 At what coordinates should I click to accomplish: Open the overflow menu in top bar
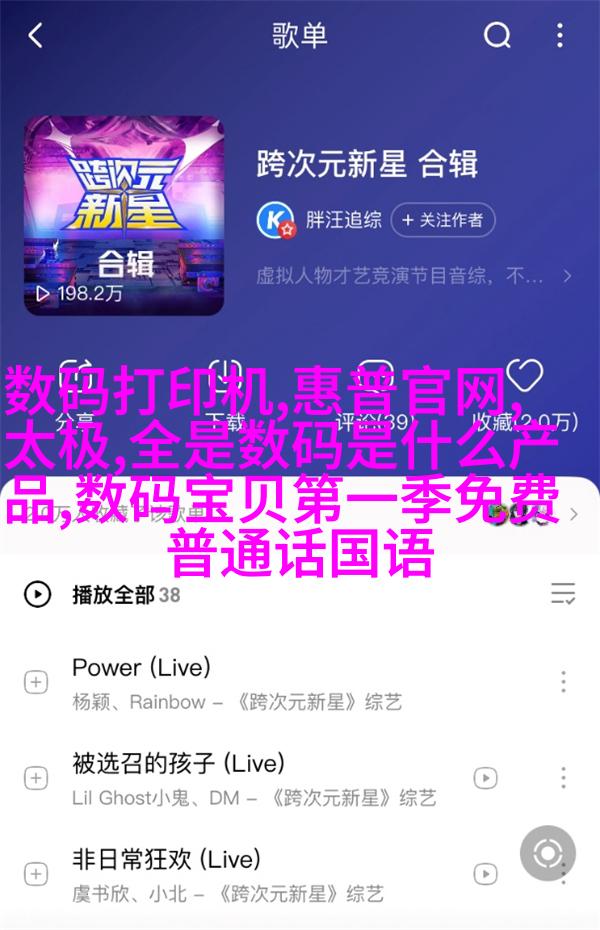[563, 37]
